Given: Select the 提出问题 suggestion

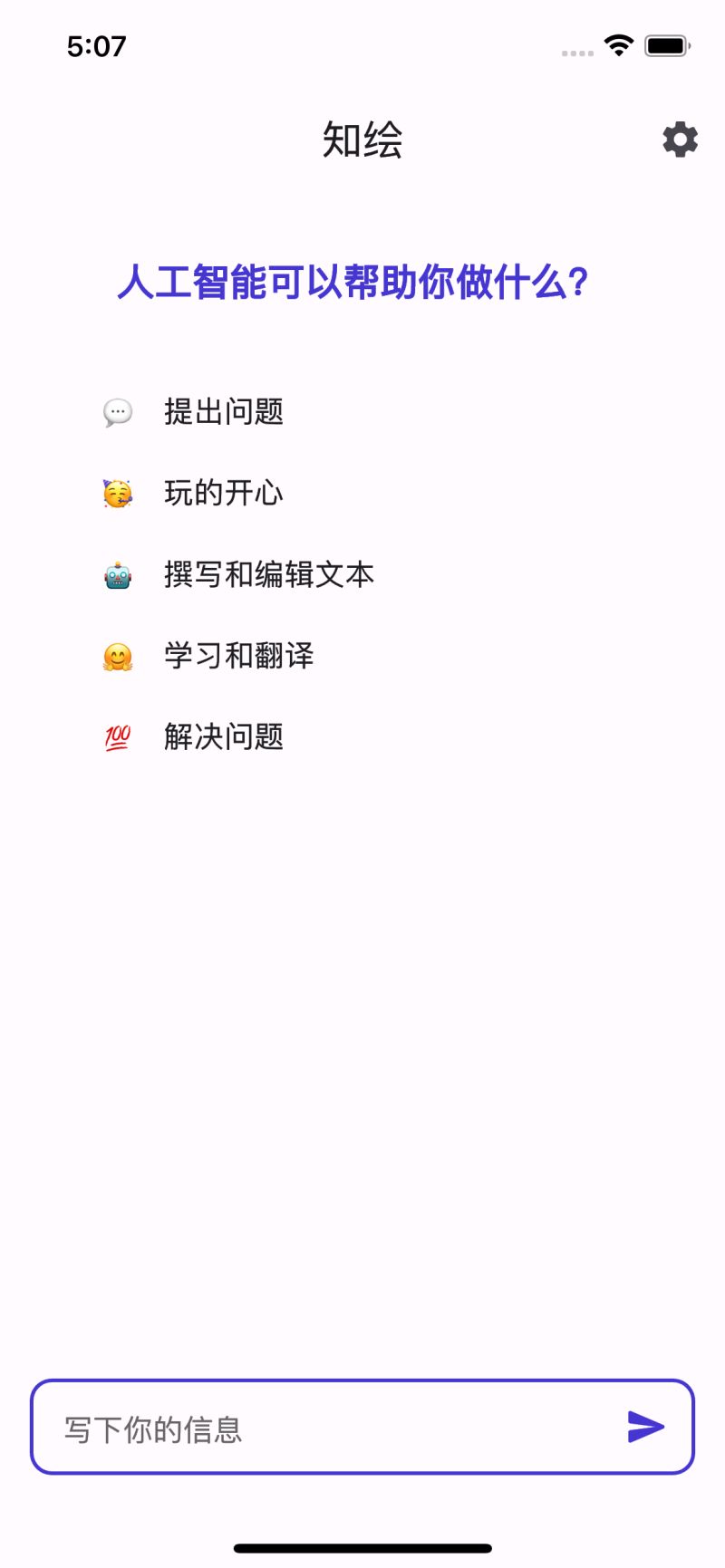Looking at the screenshot, I should click(224, 412).
